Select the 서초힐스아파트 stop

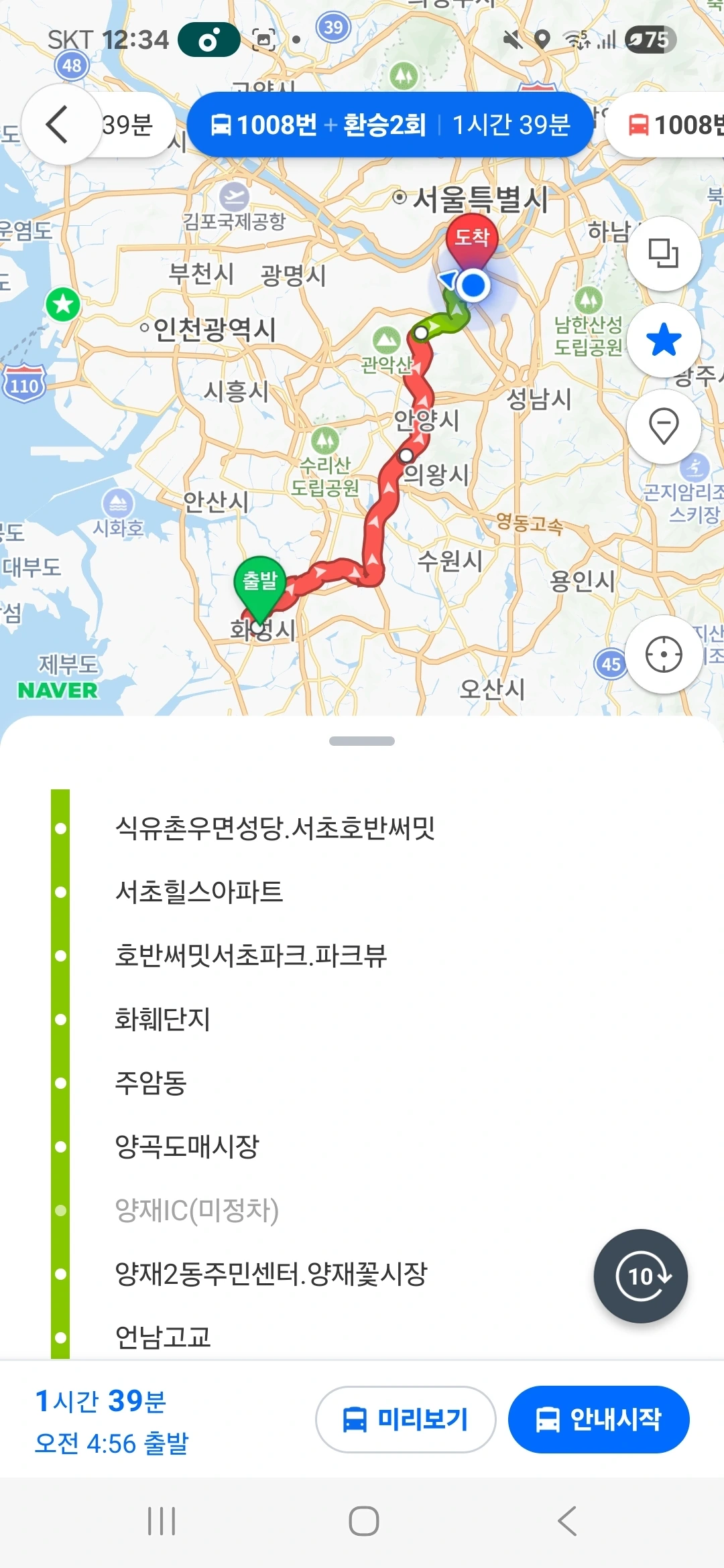tap(199, 892)
